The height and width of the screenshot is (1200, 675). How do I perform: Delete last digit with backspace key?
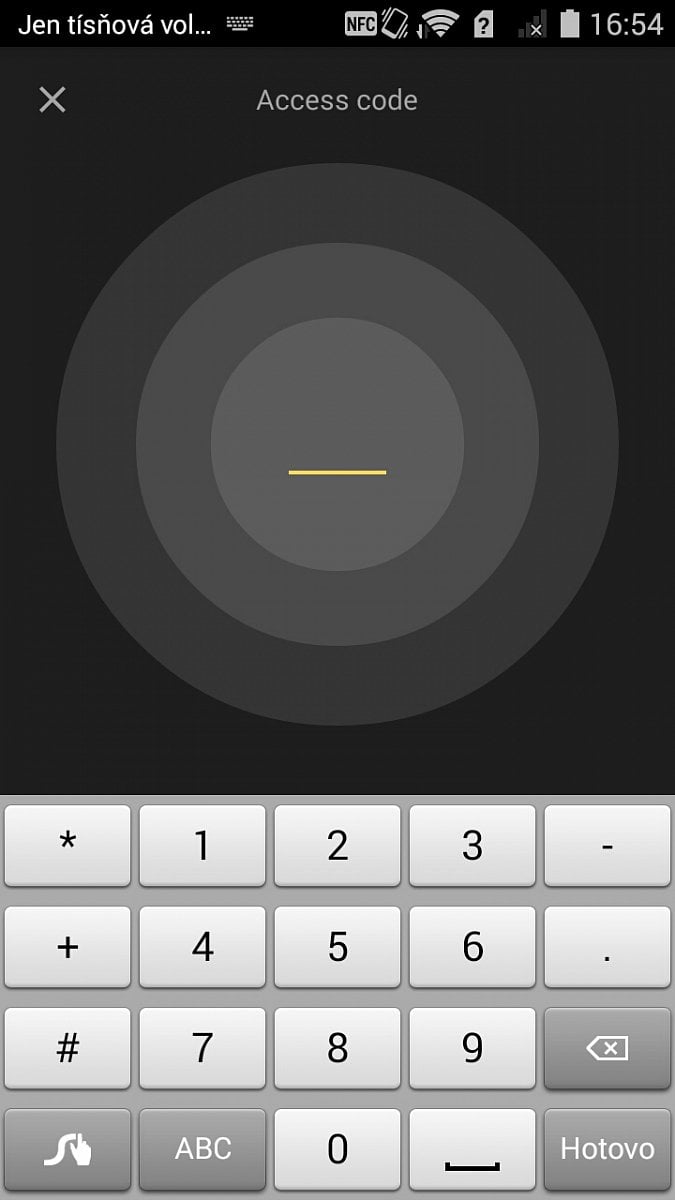(x=607, y=1048)
